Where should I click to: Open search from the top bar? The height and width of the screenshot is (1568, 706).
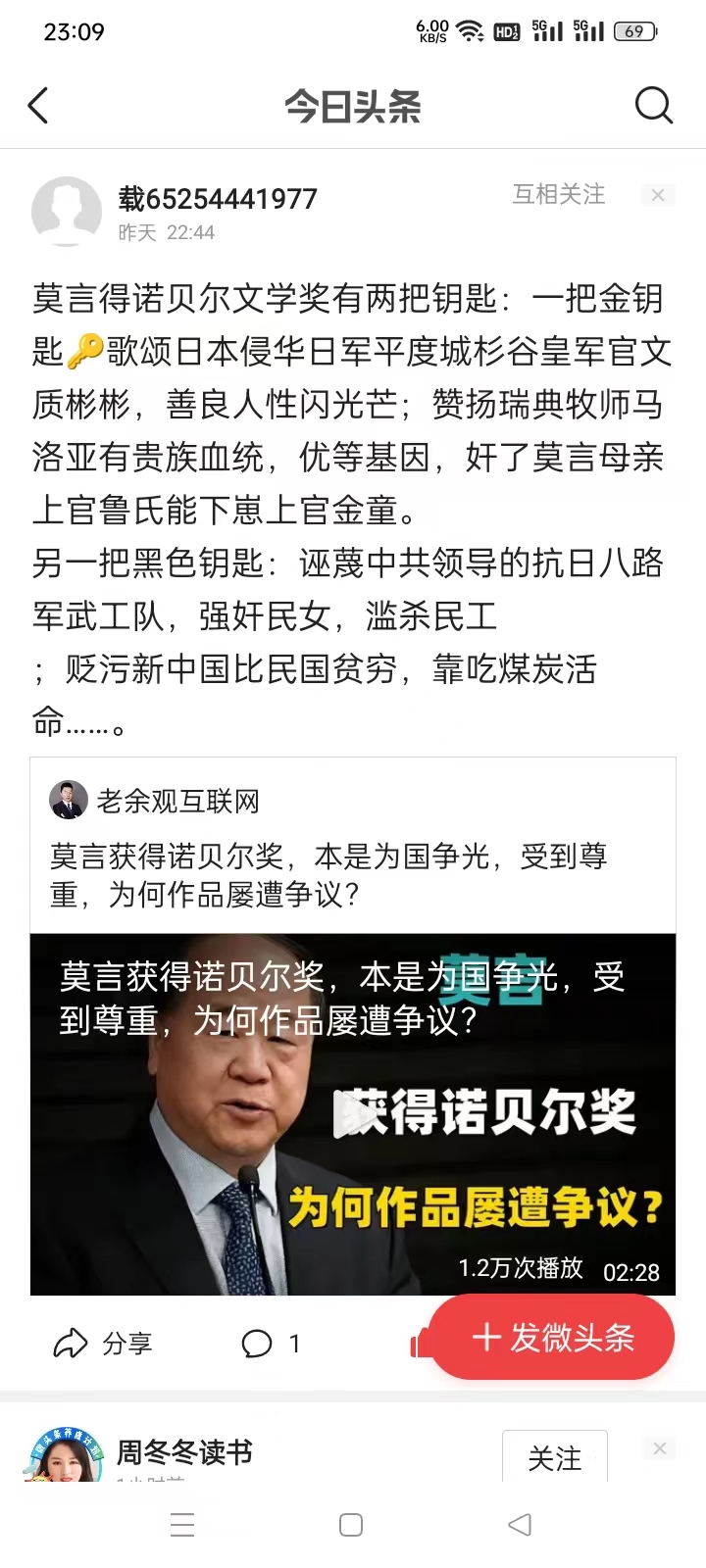click(653, 105)
